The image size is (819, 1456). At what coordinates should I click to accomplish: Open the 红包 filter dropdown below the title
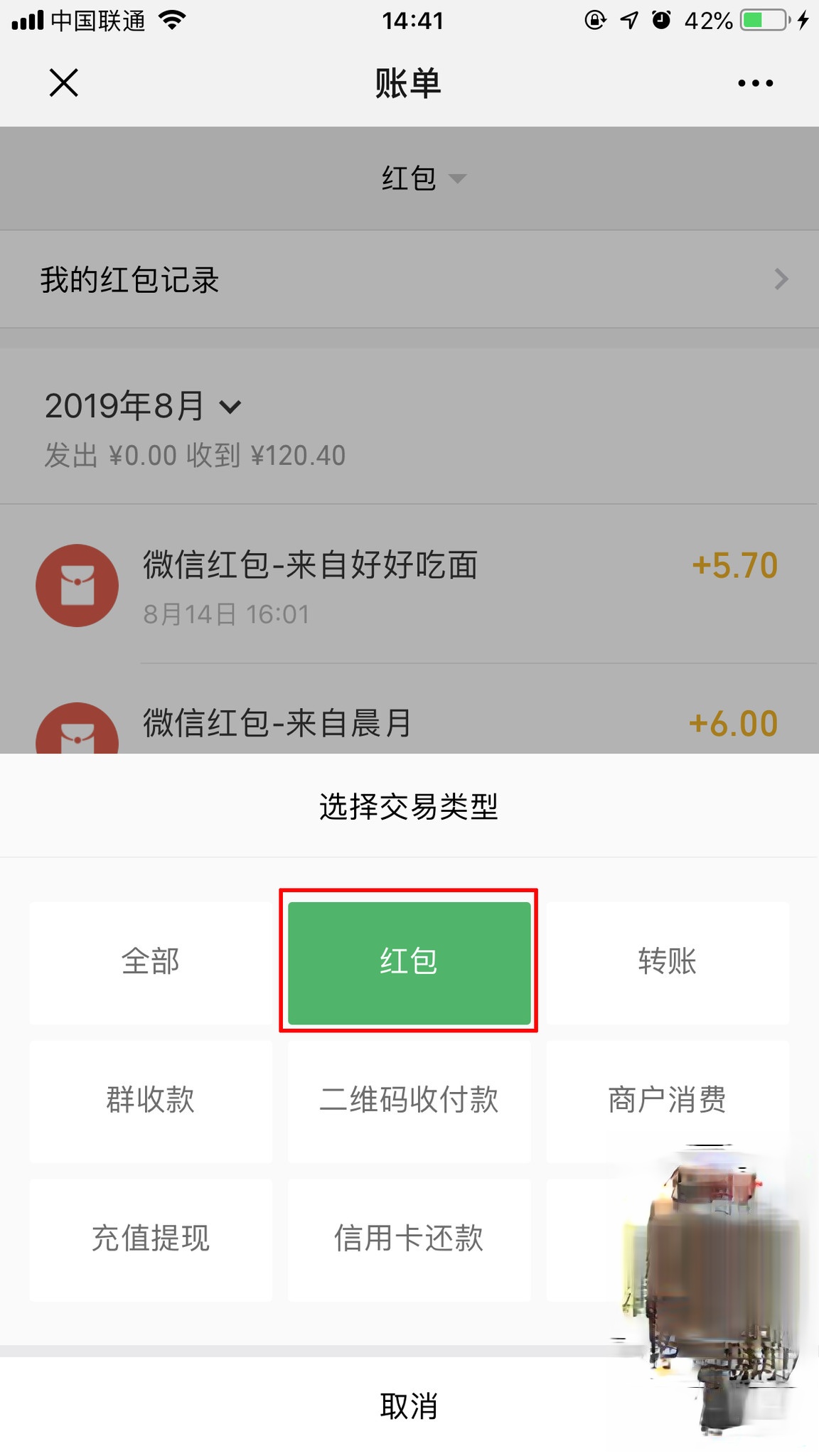[422, 179]
